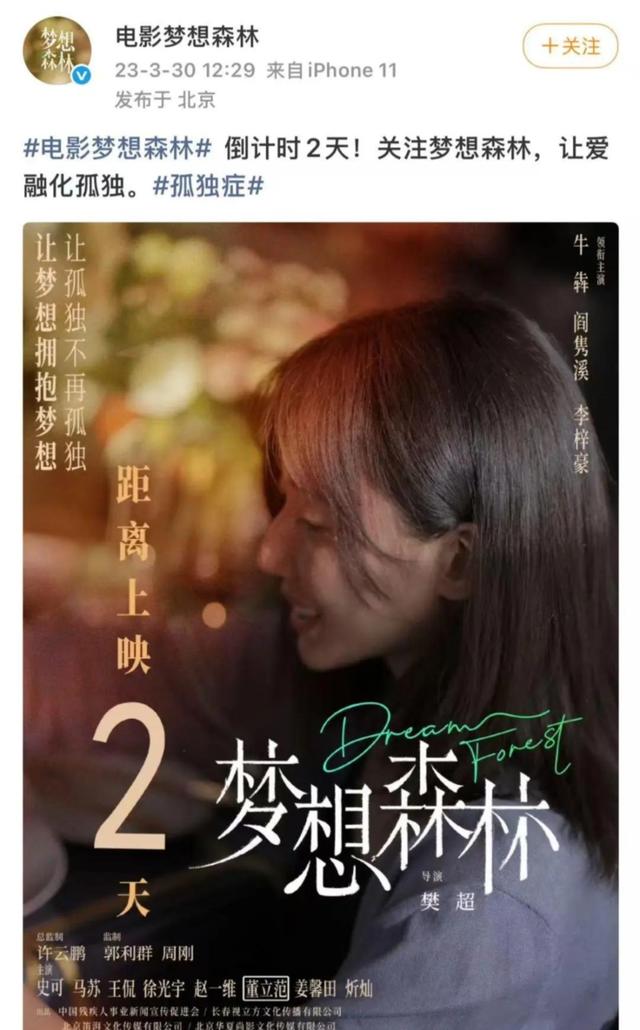Image resolution: width=640 pixels, height=1030 pixels.
Task: Follow 电影梦想森林 with the +关注 button
Action: click(570, 46)
